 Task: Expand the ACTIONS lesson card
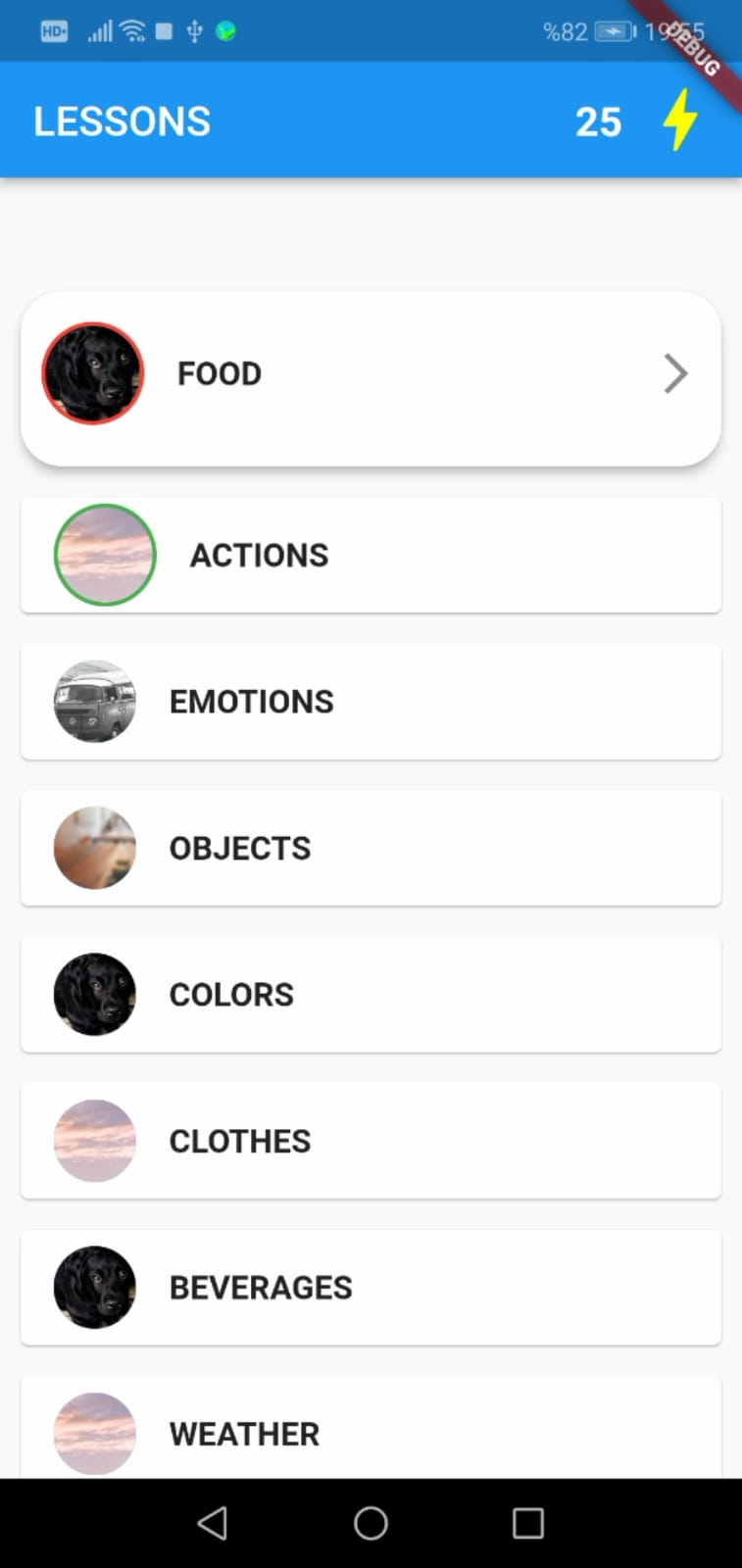pos(371,555)
